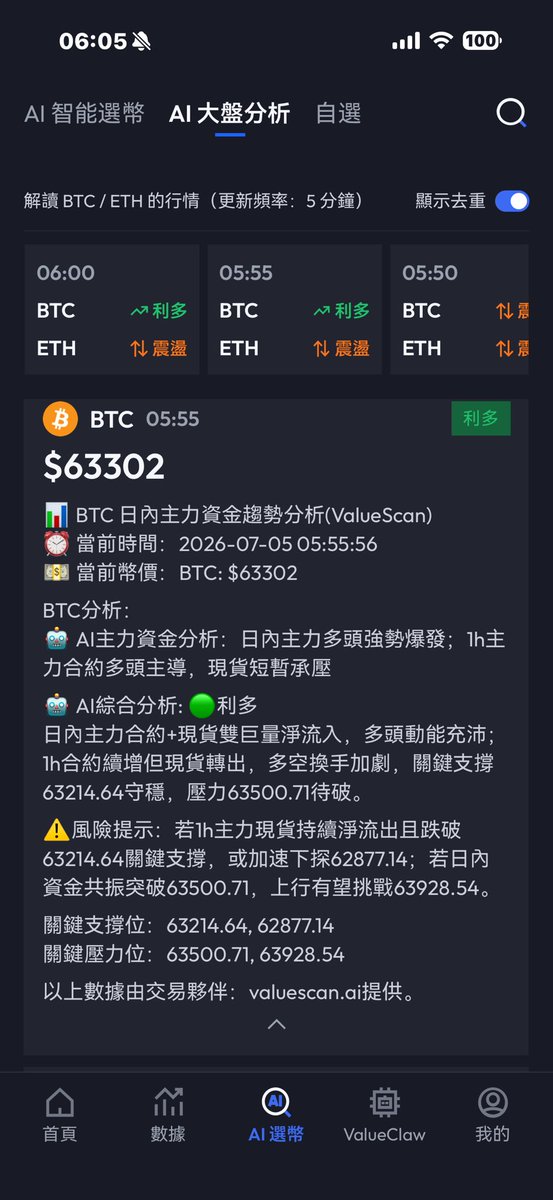This screenshot has height=1200, width=553.
Task: Switch to the AI 智能選幣 tab
Action: pyautogui.click(x=85, y=114)
